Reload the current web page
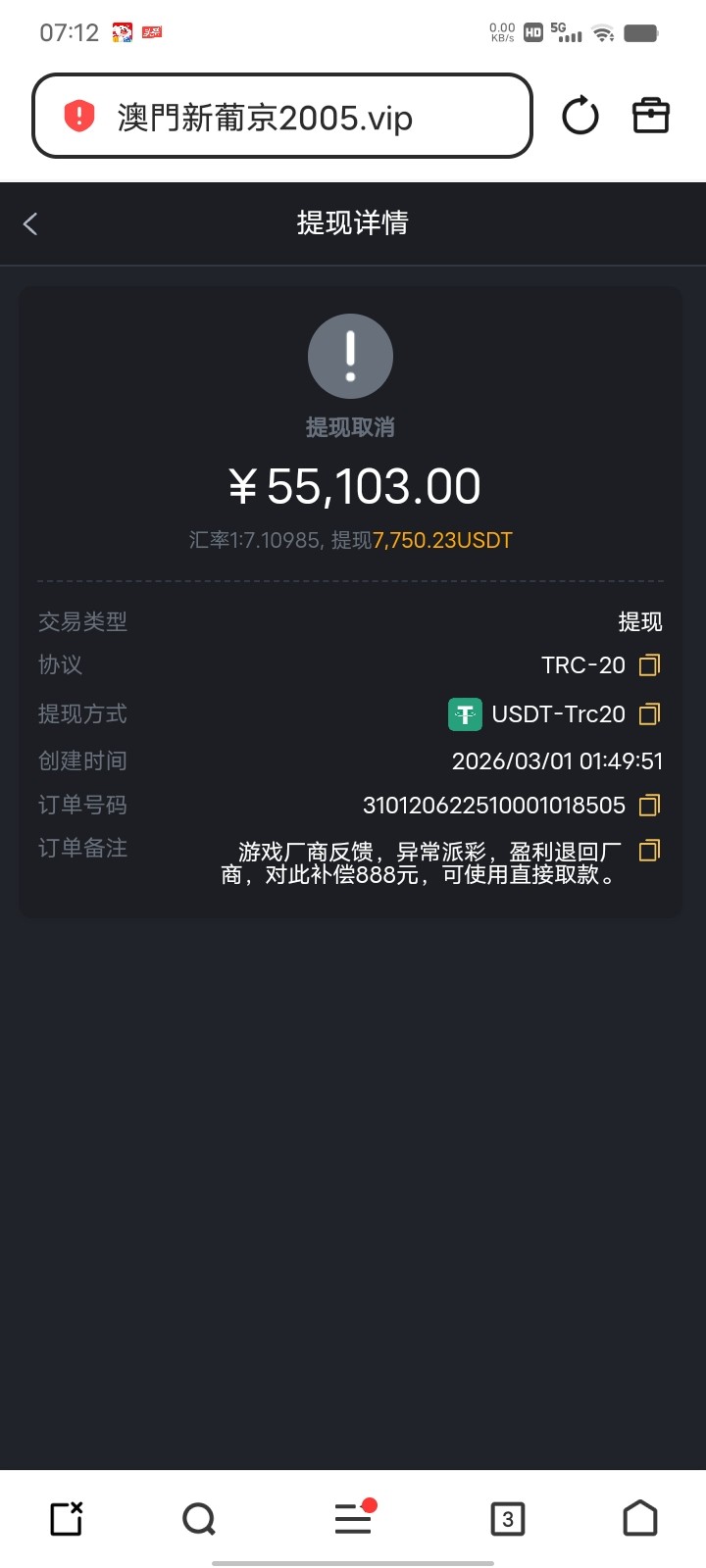 pyautogui.click(x=580, y=116)
